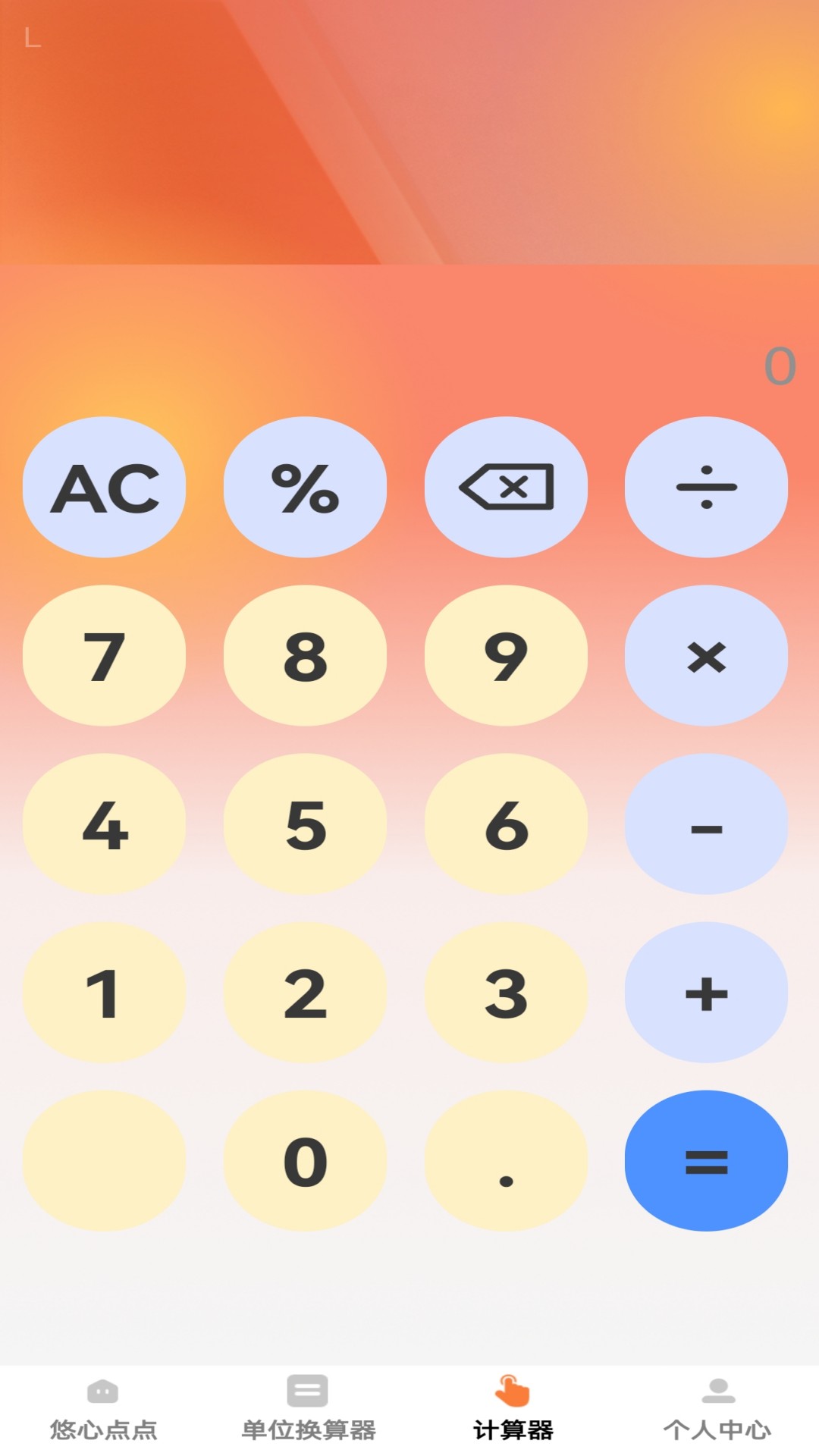Enter the digit 8
The height and width of the screenshot is (1456, 819).
pos(305,655)
